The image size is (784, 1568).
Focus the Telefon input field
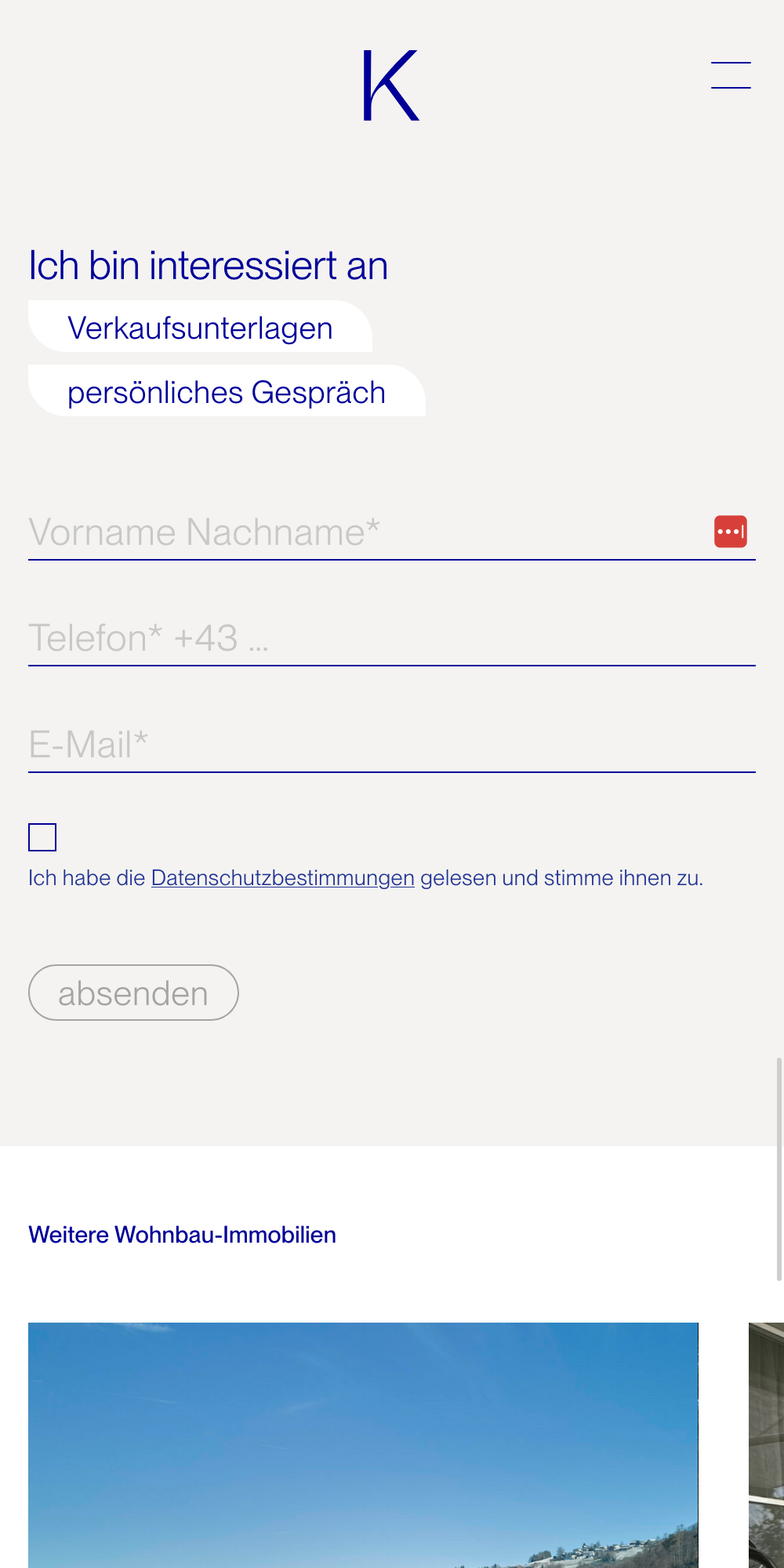pos(392,638)
